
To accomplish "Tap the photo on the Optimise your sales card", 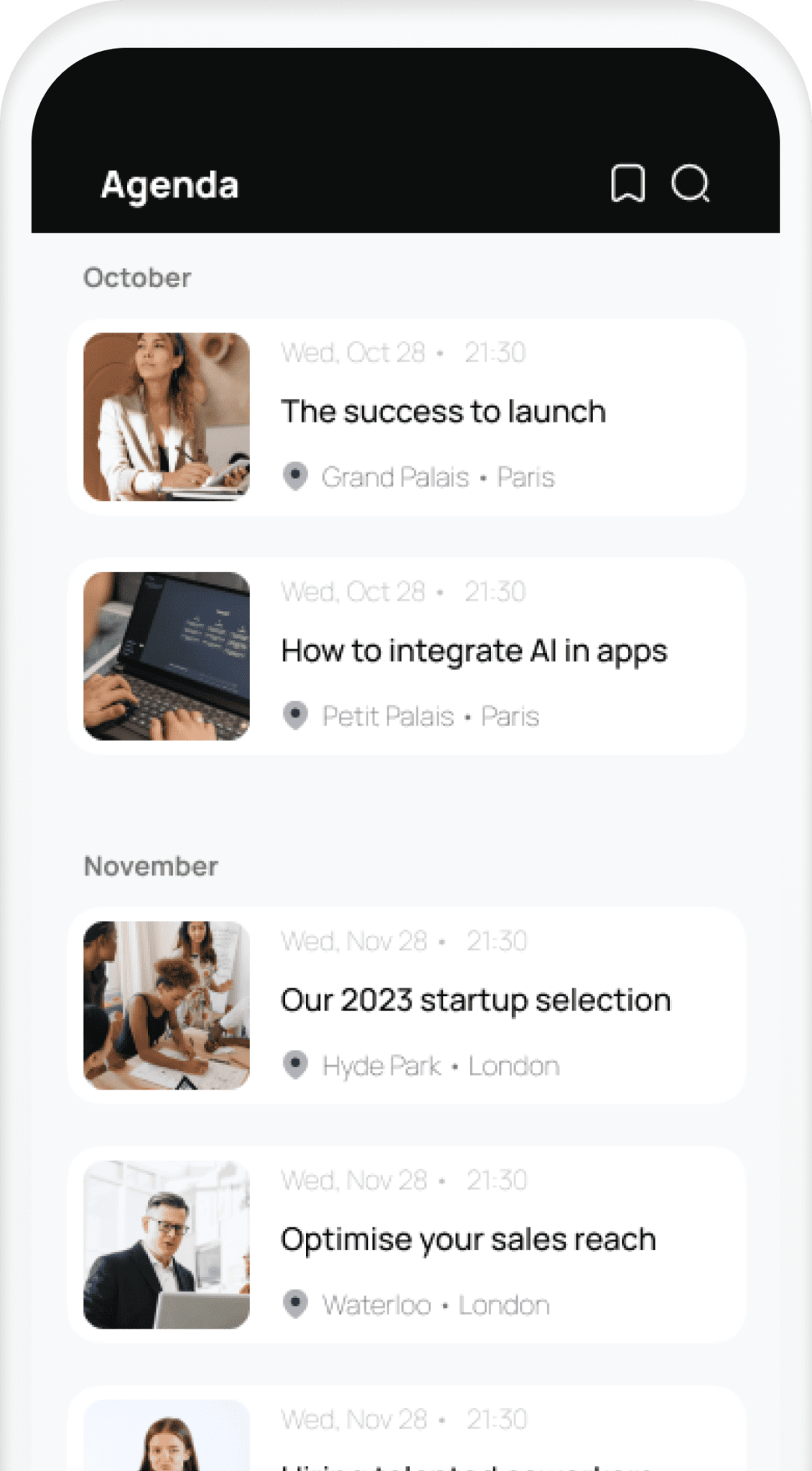I will point(166,1245).
